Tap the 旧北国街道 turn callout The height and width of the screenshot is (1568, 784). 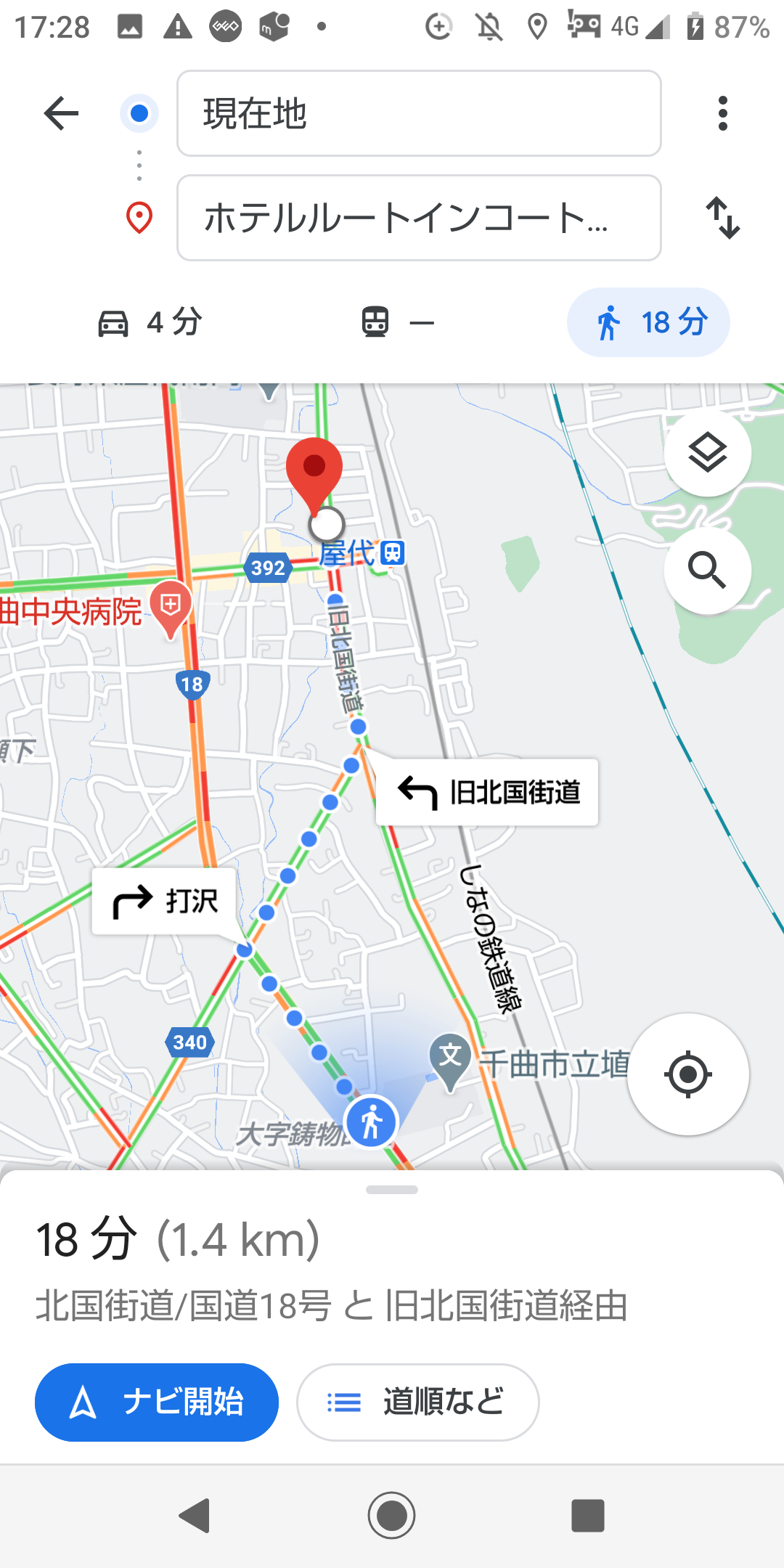(487, 792)
